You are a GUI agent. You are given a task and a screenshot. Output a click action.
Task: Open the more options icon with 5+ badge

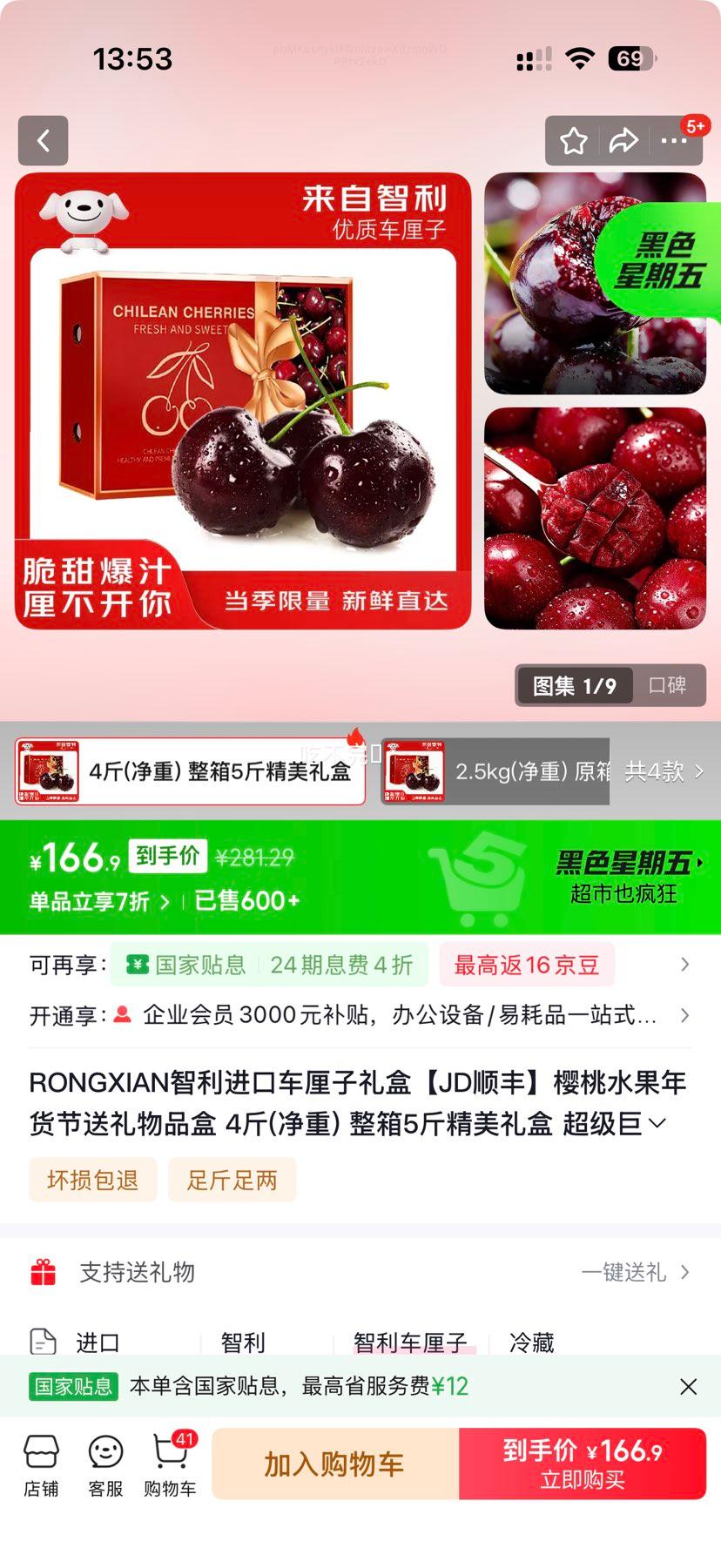pos(672,139)
